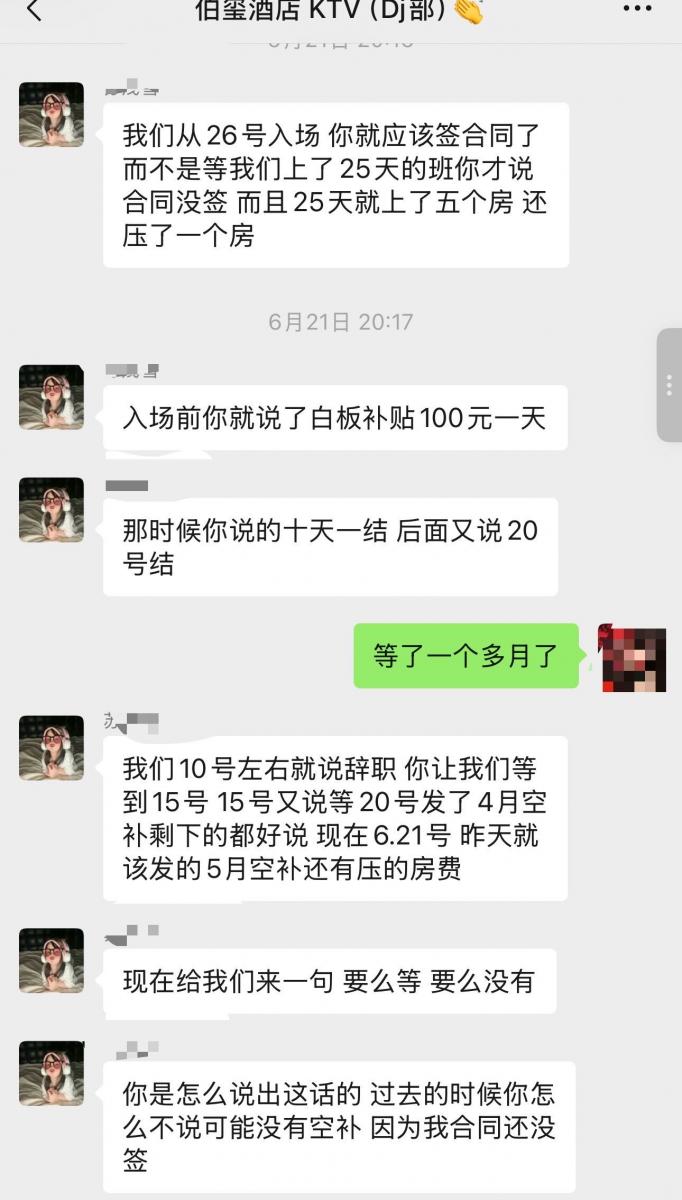682x1200 pixels.
Task: Go back to the chat list
Action: coord(34,10)
